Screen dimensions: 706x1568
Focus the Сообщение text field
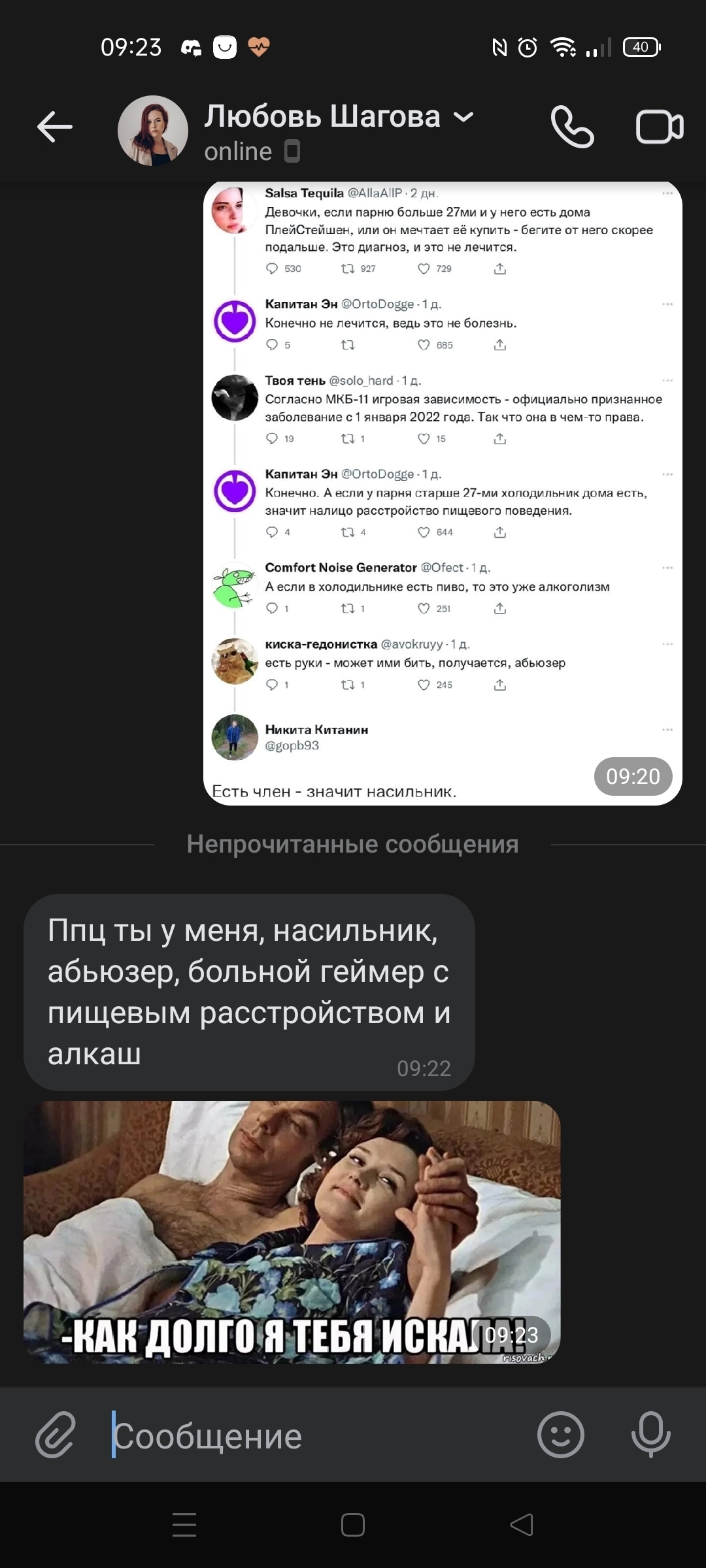314,1436
